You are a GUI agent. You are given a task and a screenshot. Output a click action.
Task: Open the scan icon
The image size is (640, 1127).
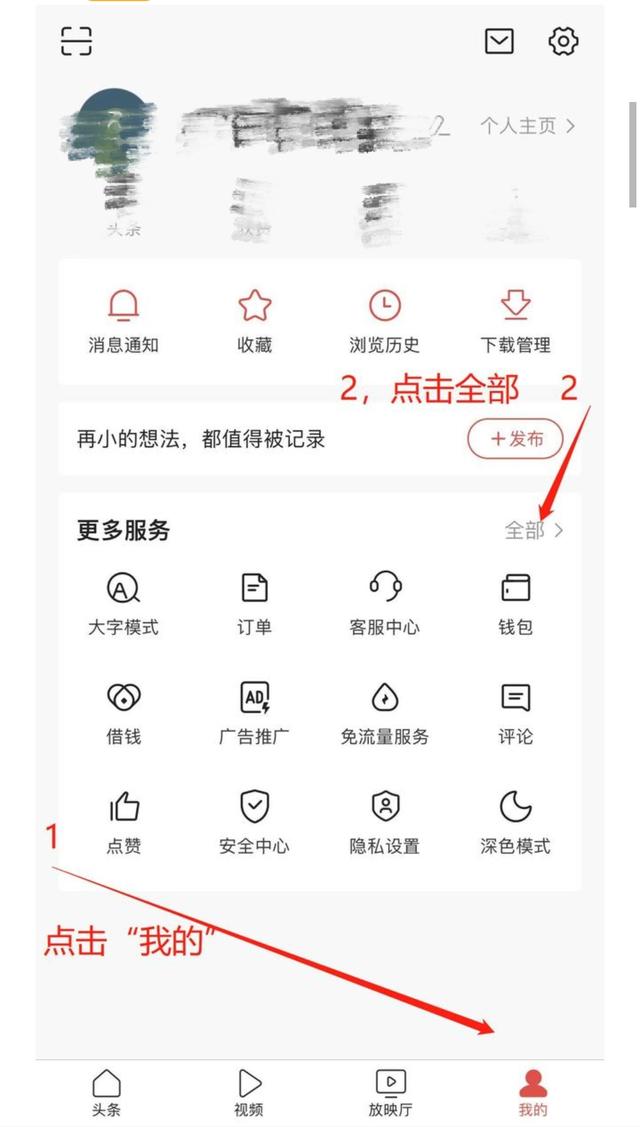click(x=76, y=41)
